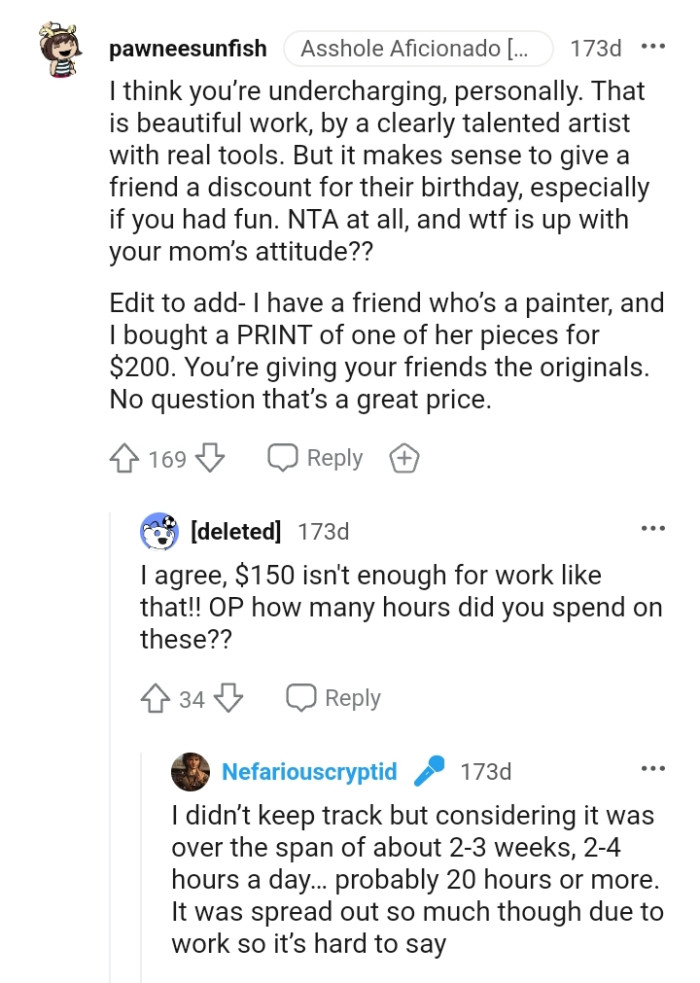Open overflow menu on the deleted user's comment
The height and width of the screenshot is (983, 700).
coord(653,529)
